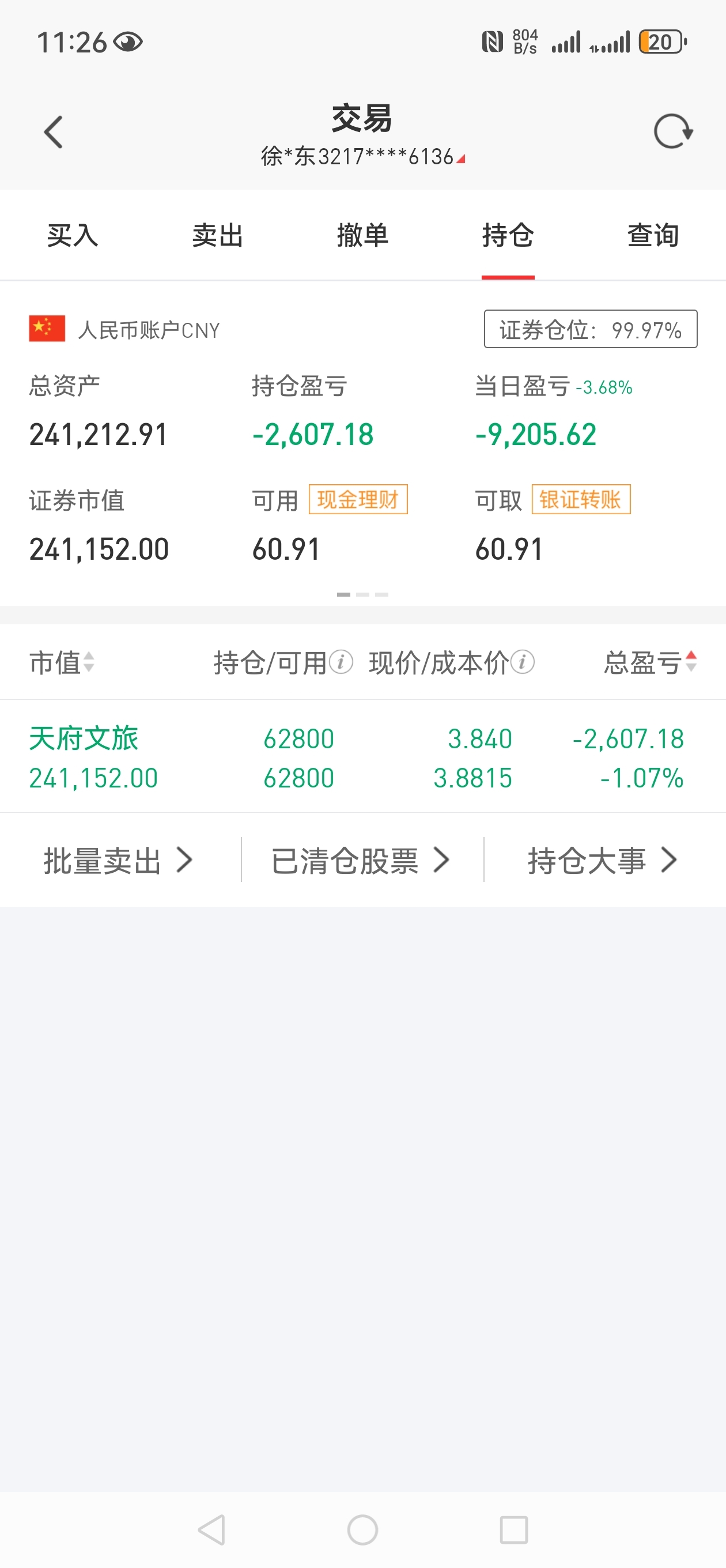
Task: Open the 天府文旅 holding row
Action: coord(362,756)
